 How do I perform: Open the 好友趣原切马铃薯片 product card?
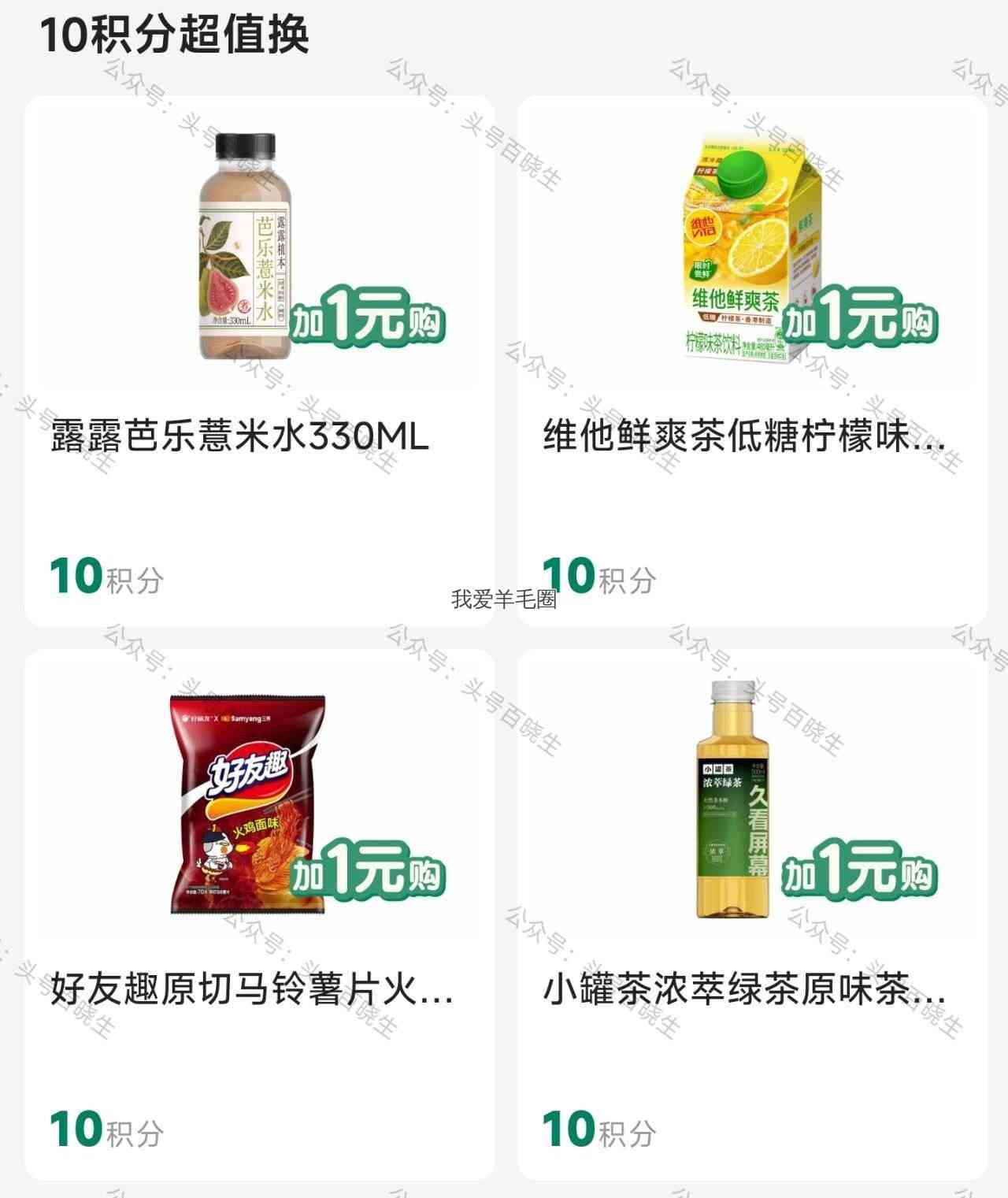259,914
